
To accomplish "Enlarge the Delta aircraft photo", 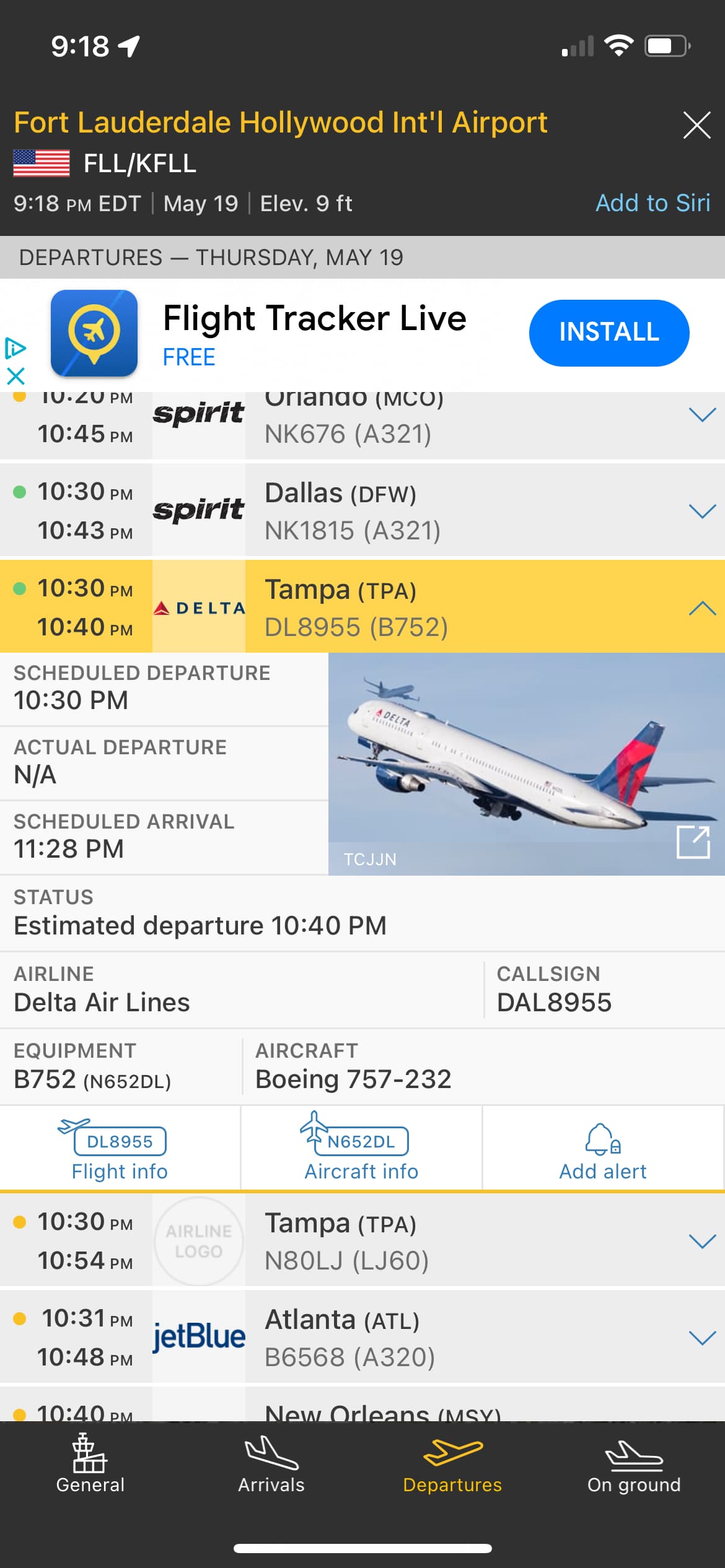I will pos(693,842).
